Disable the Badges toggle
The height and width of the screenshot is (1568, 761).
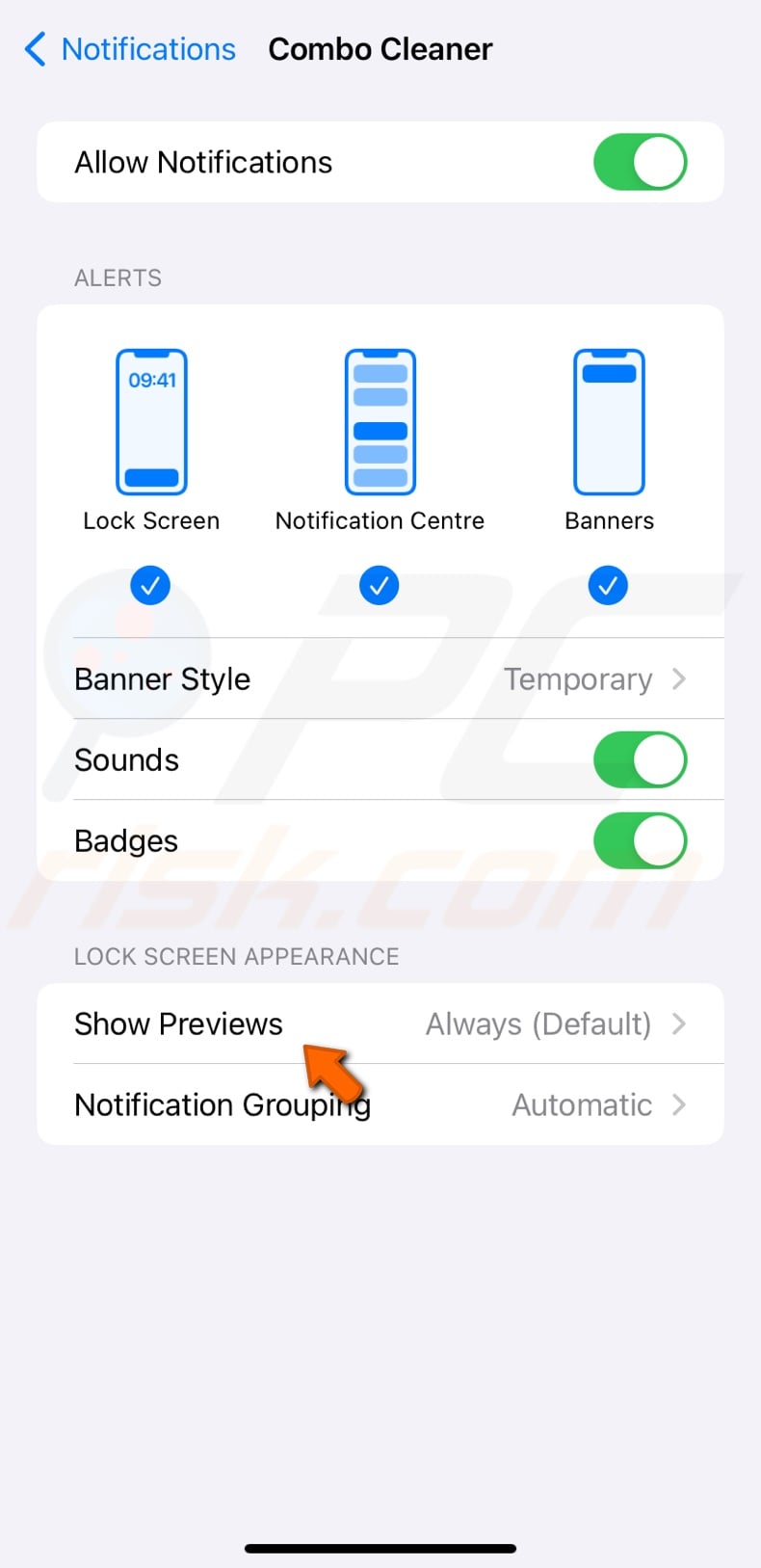640,841
